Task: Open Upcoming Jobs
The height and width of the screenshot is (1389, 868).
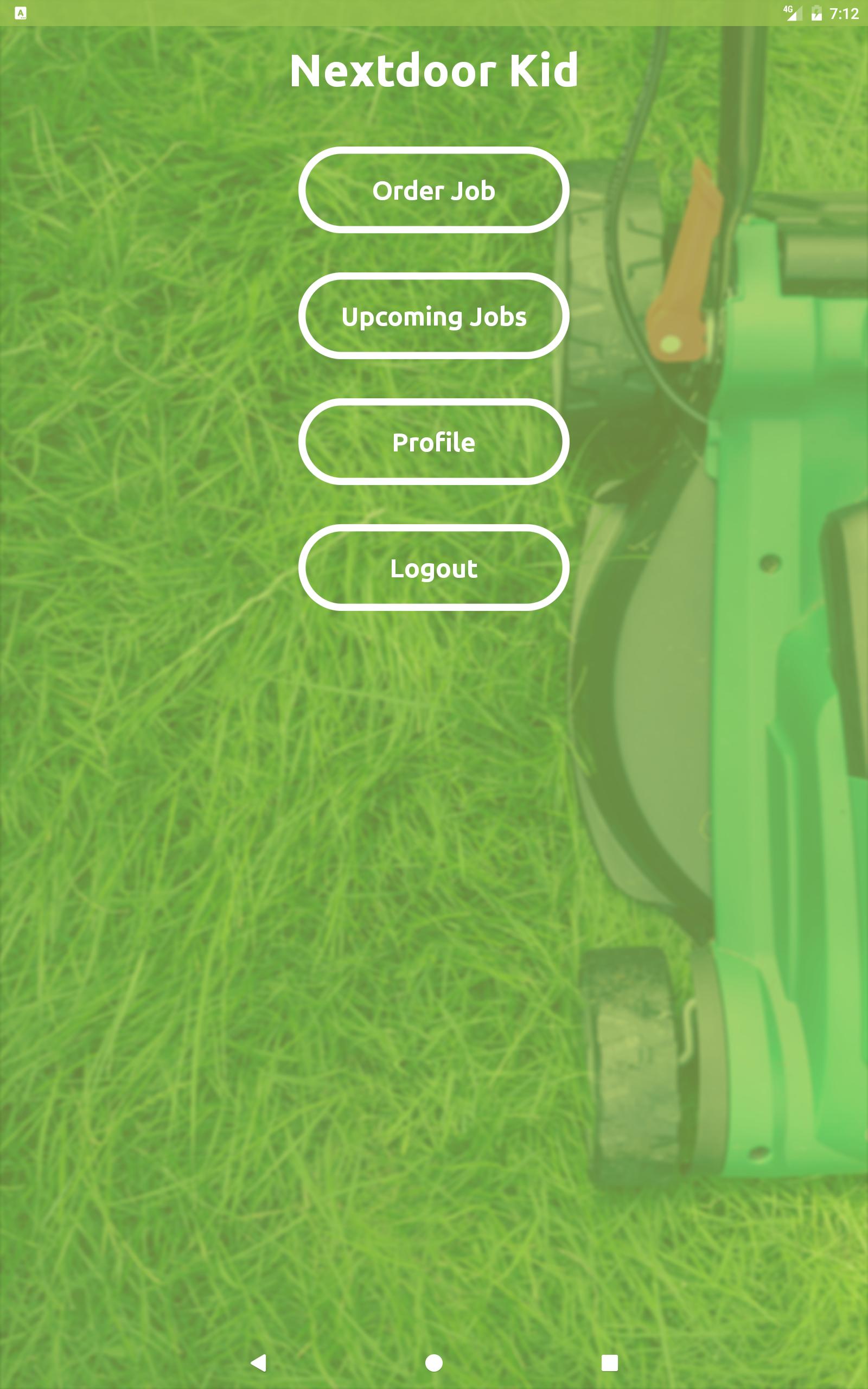Action: [x=433, y=316]
